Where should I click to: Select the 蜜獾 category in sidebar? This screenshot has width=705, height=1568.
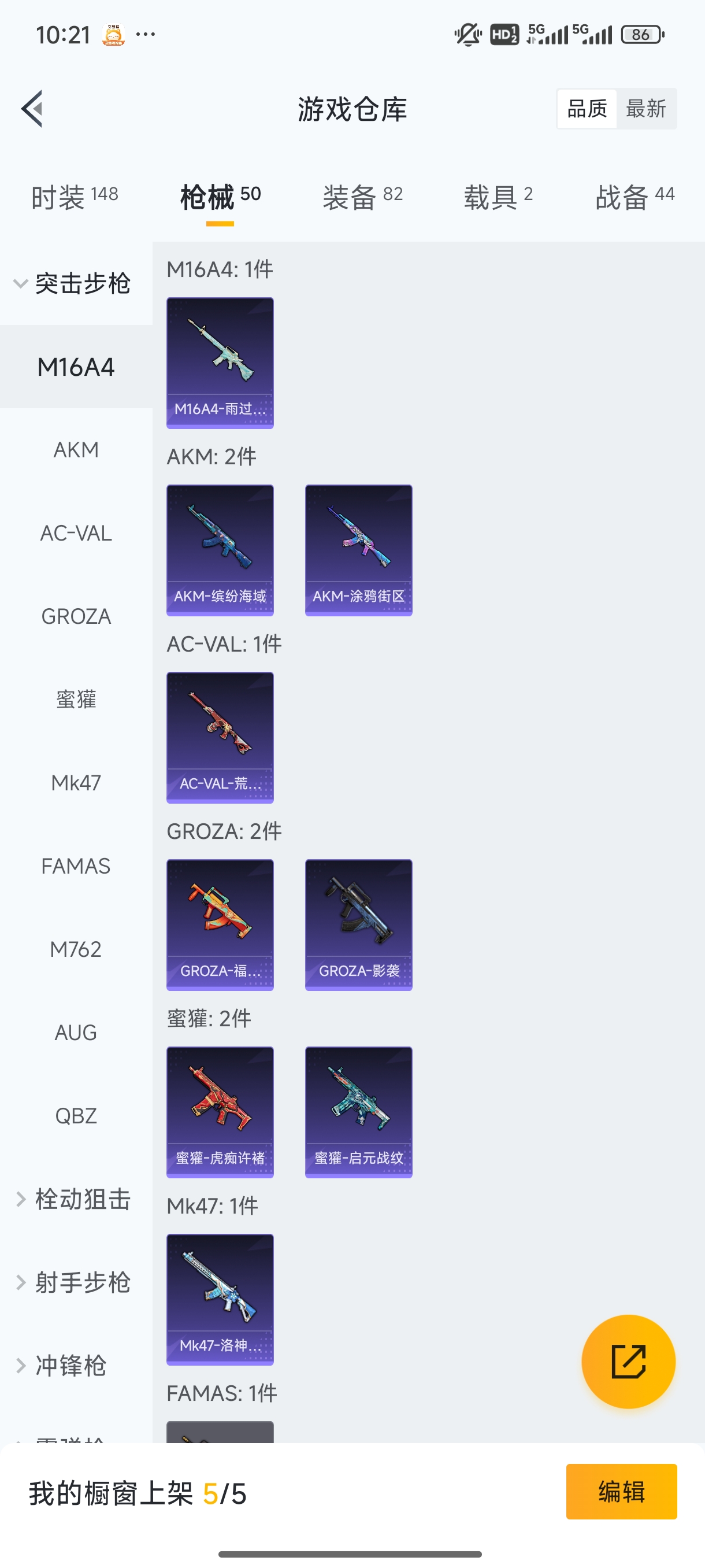coord(76,700)
